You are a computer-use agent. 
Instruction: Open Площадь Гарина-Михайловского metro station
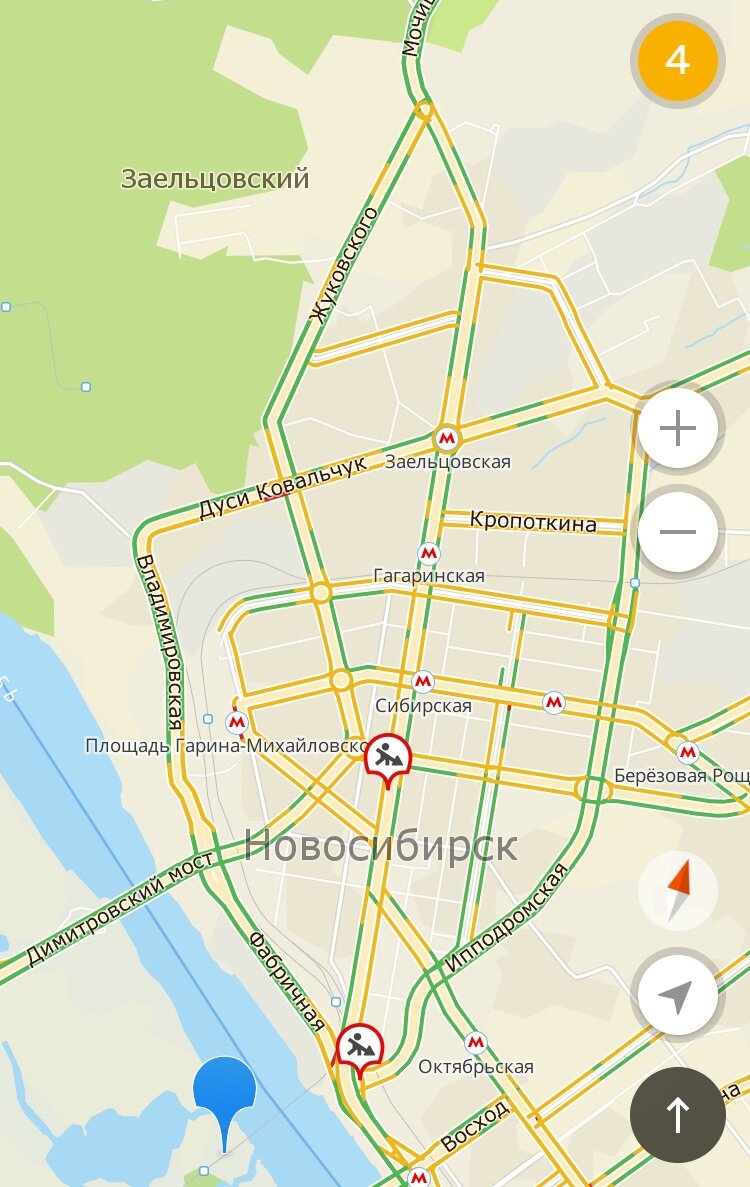[237, 722]
